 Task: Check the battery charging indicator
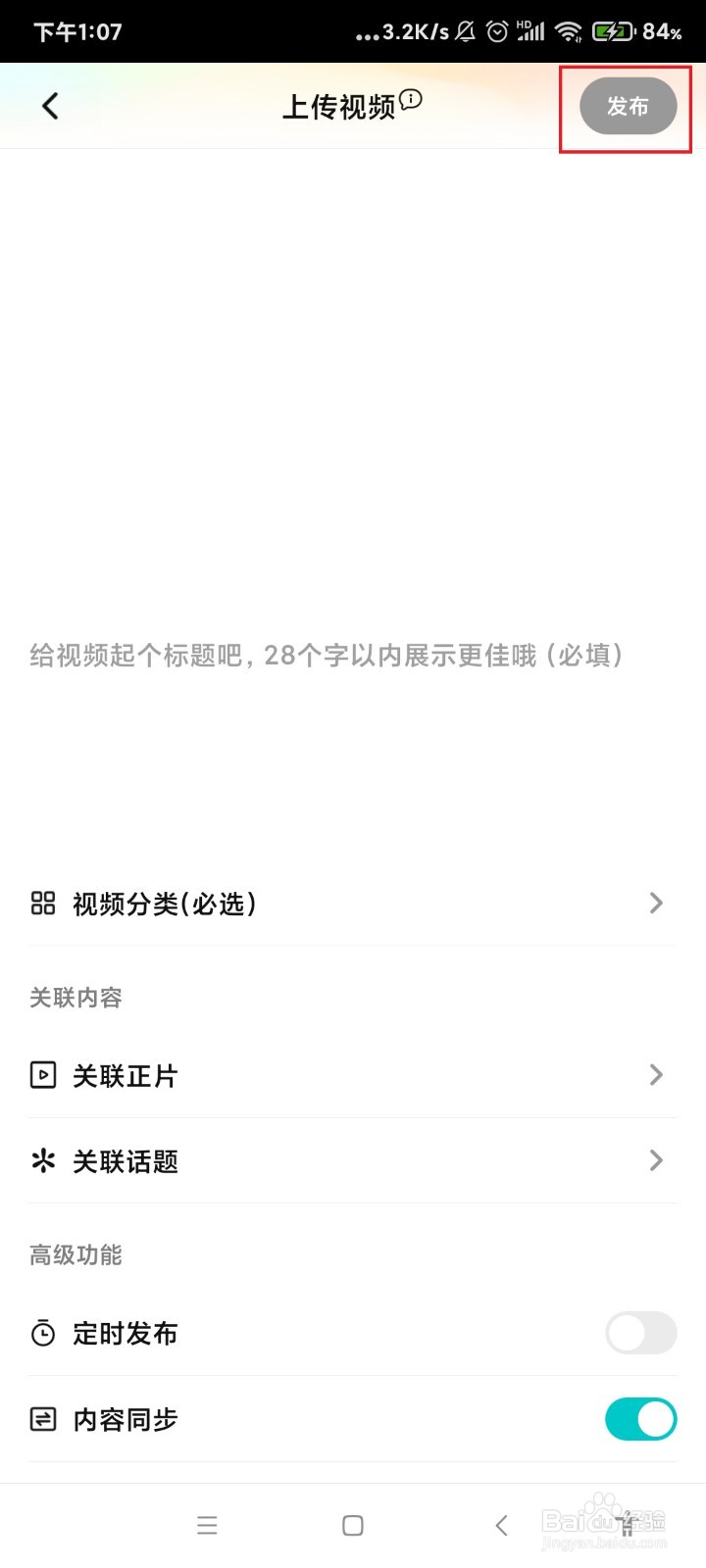(x=614, y=30)
